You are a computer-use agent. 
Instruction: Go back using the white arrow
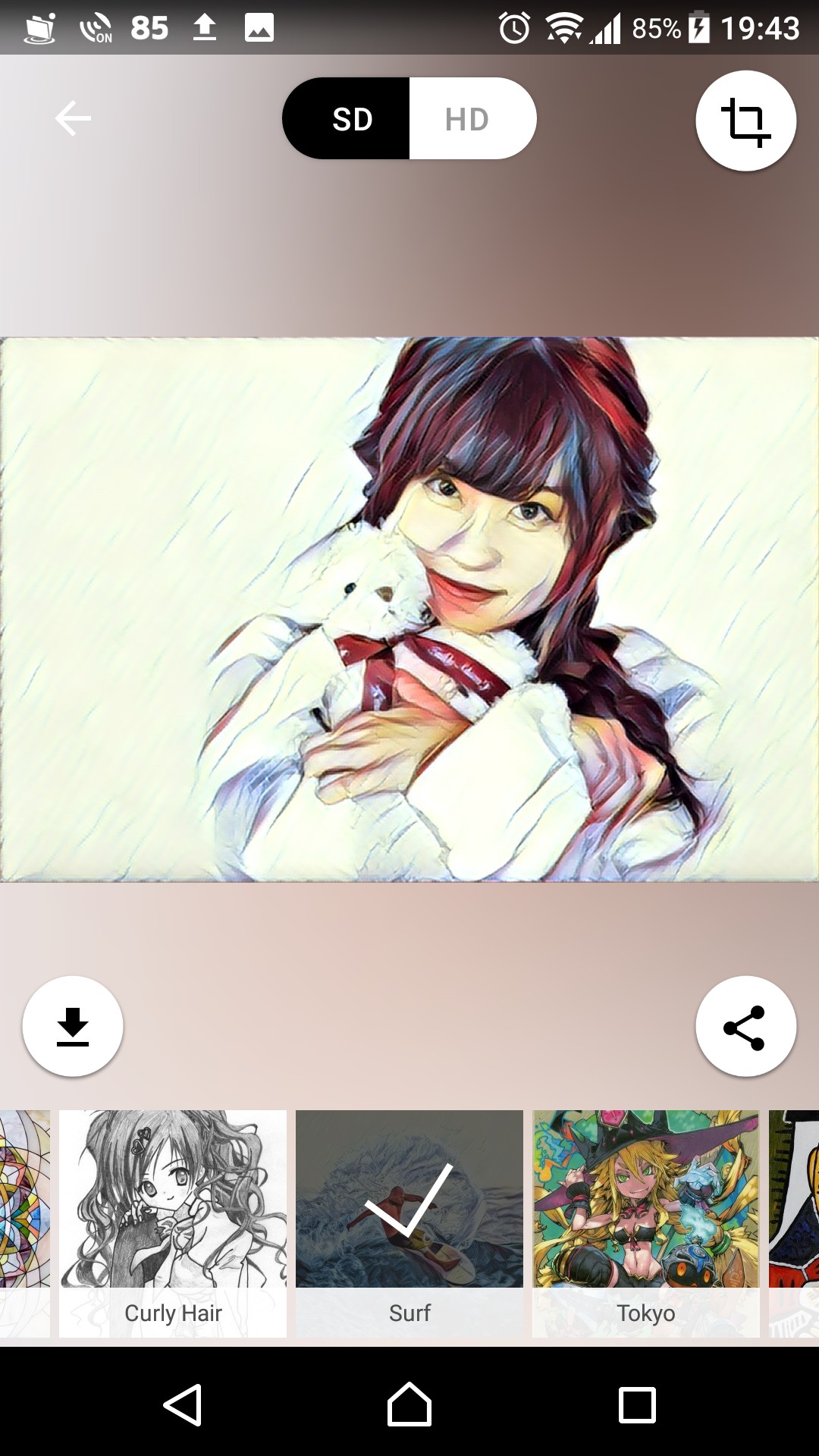coord(73,119)
